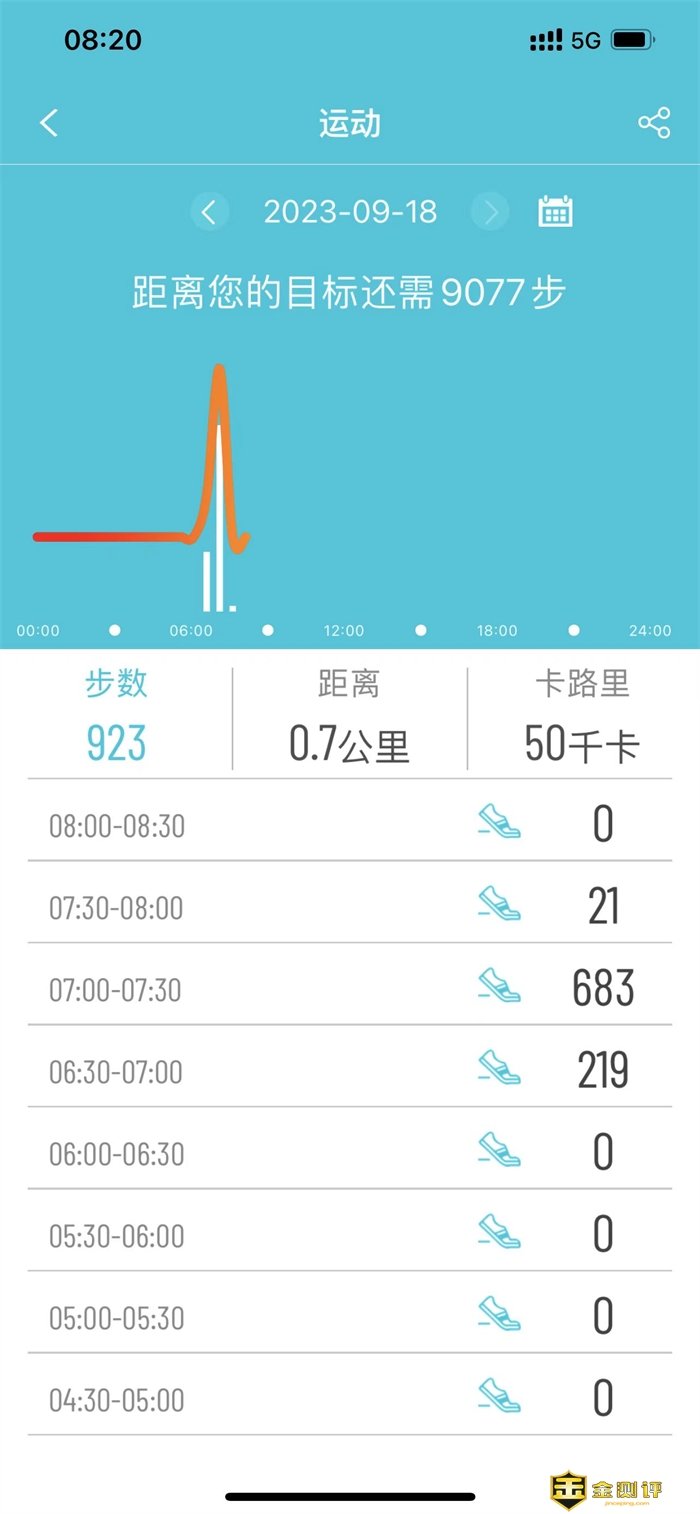Go to the previous day's data
The height and width of the screenshot is (1514, 700).
[209, 212]
